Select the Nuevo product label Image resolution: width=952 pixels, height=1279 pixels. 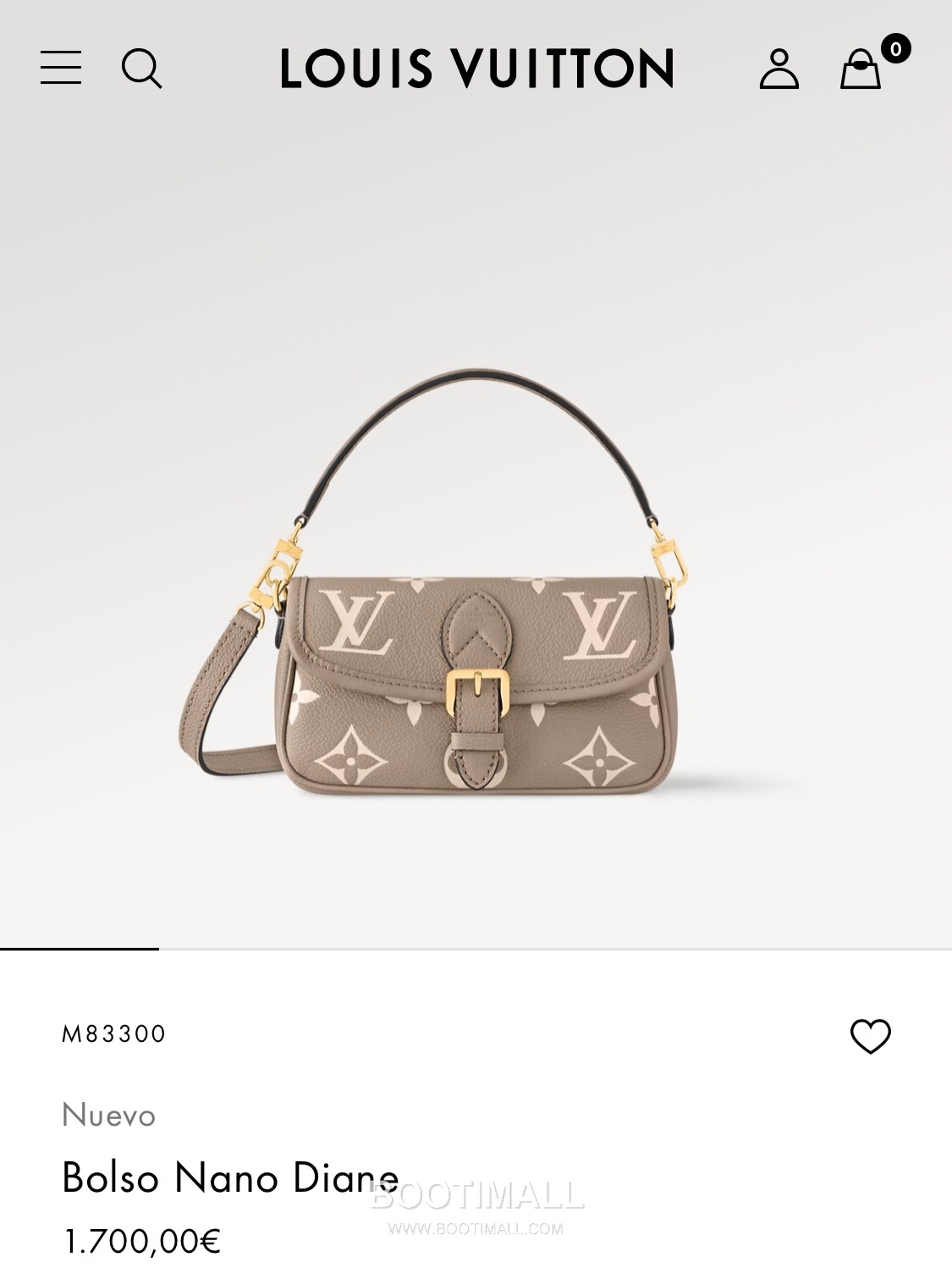107,1116
